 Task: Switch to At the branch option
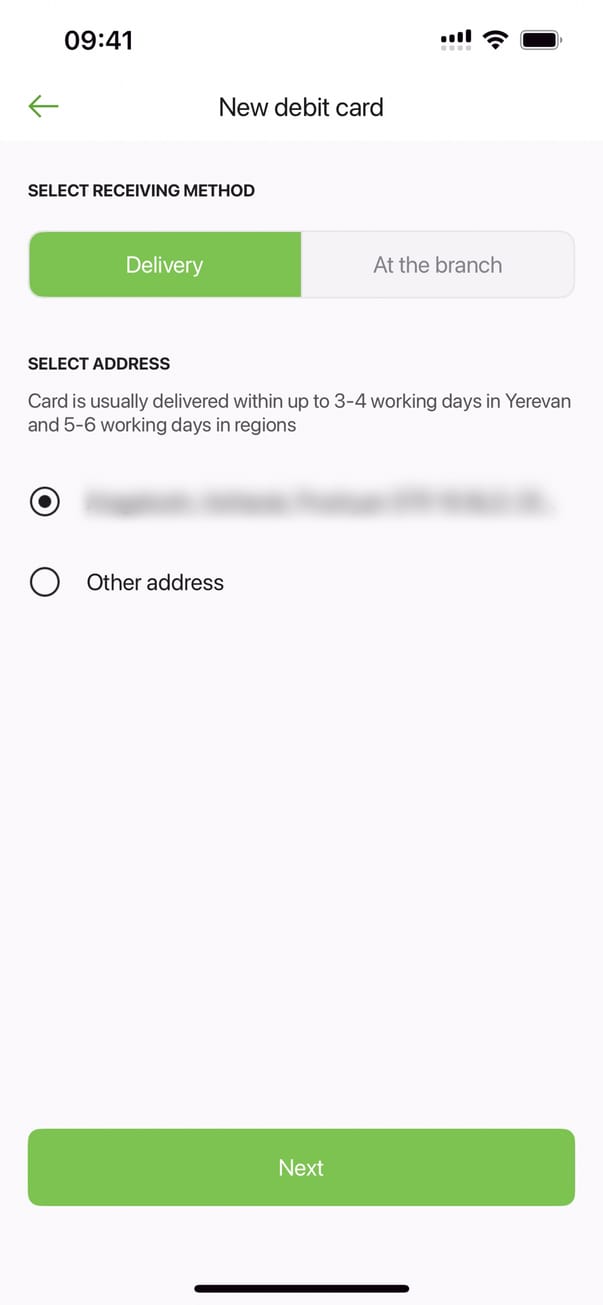[x=437, y=265]
